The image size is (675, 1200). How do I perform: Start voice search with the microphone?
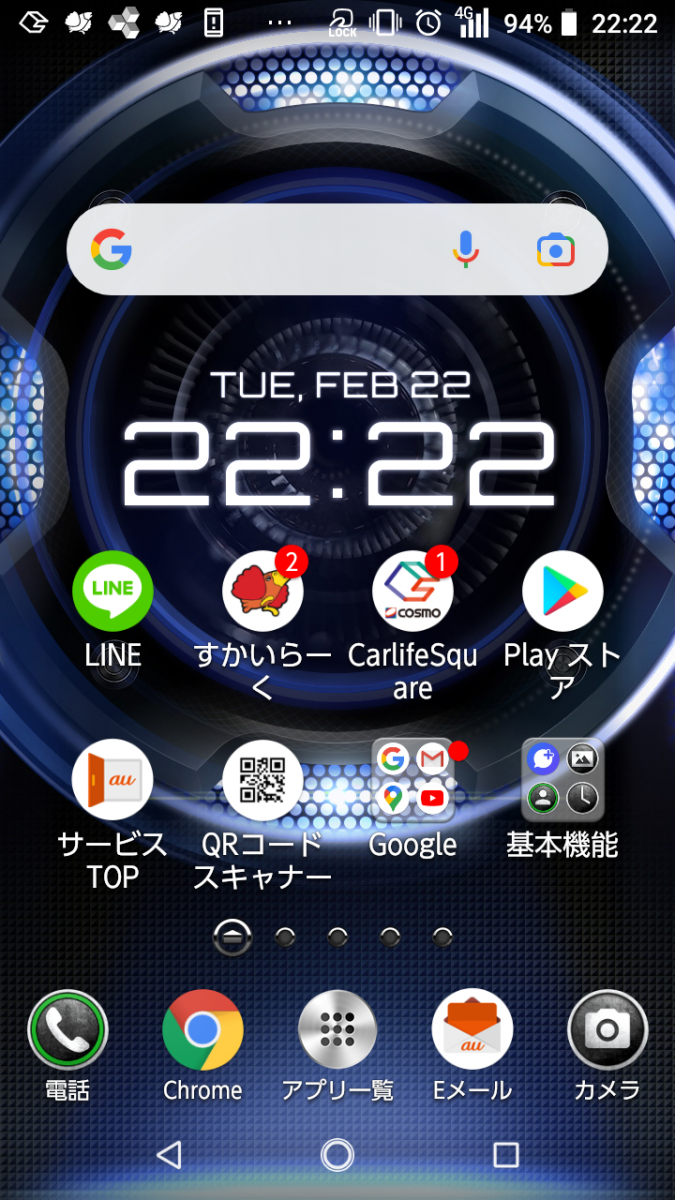click(x=465, y=250)
